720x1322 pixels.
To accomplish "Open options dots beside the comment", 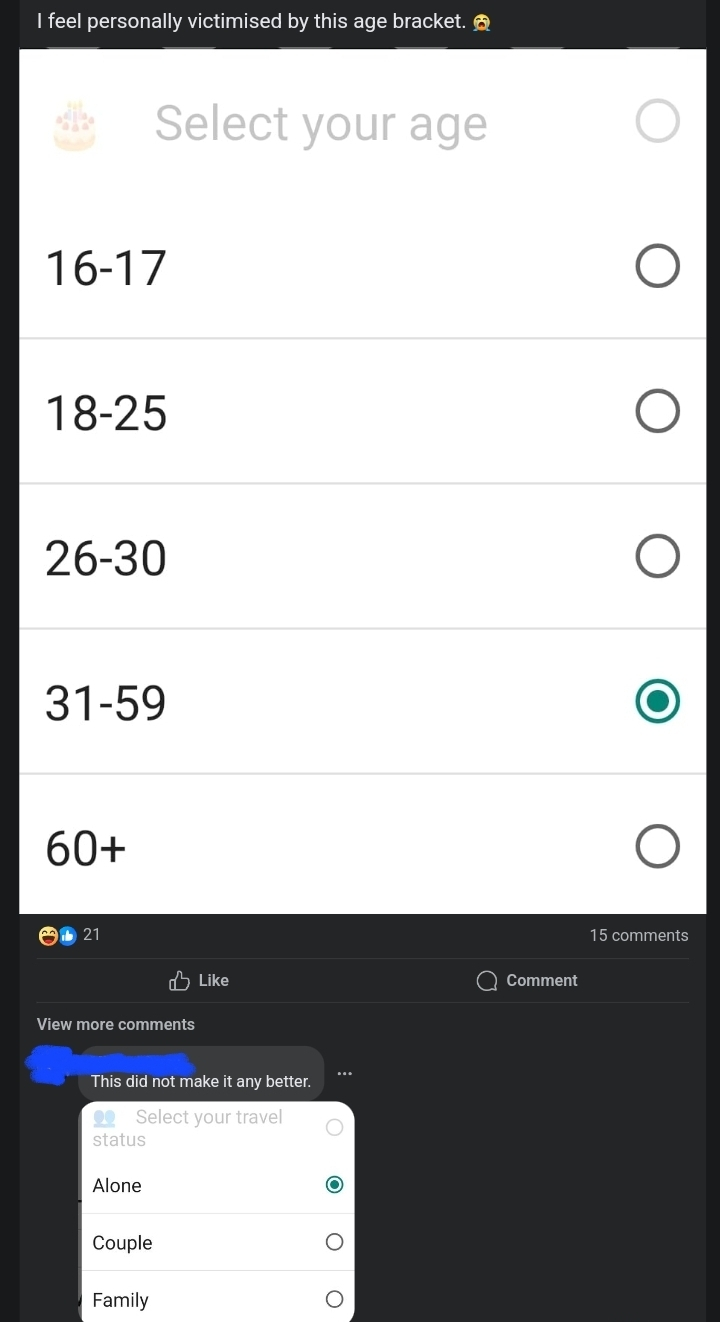I will click(344, 1074).
